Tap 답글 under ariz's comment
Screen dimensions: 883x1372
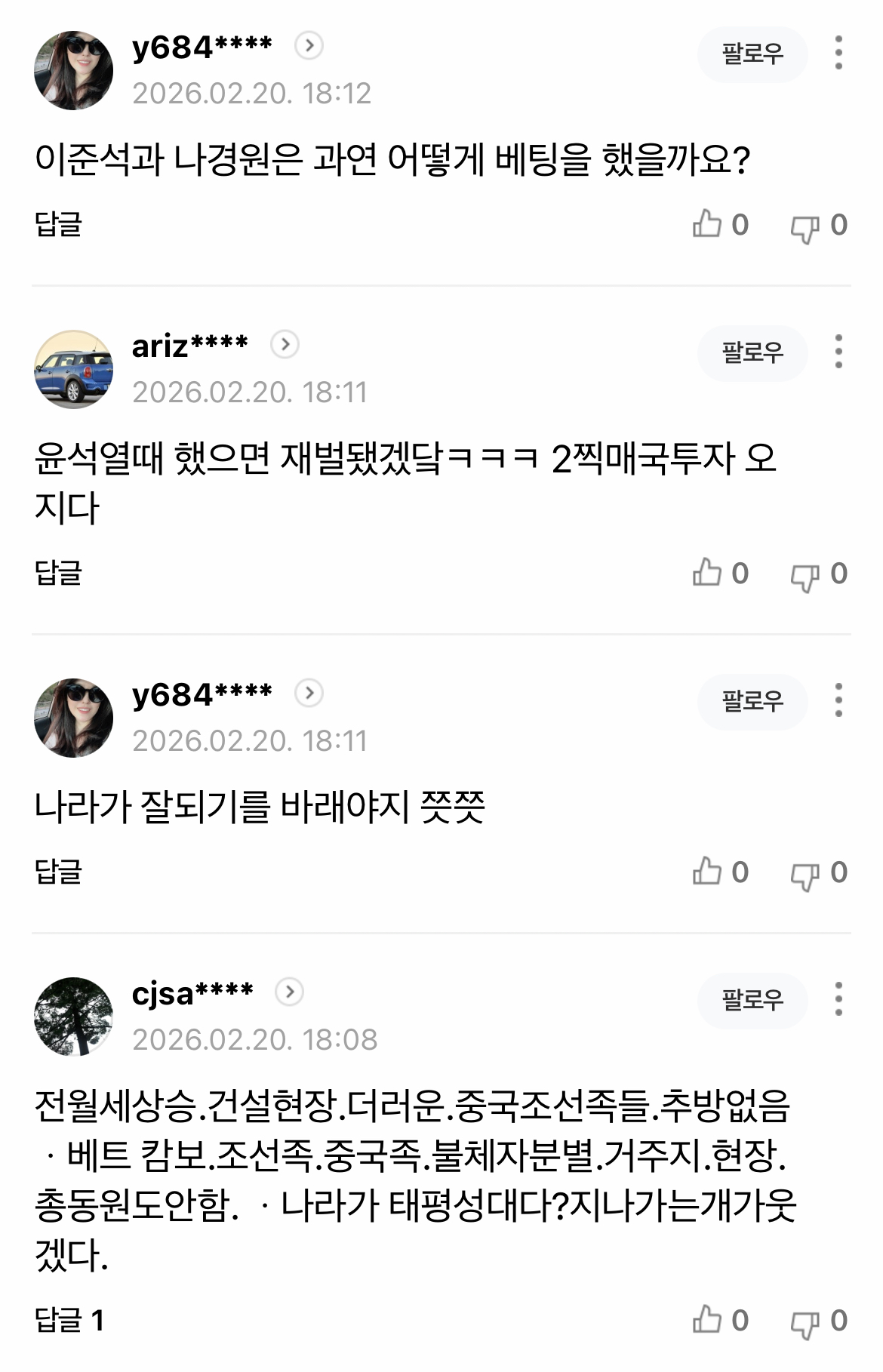tap(58, 573)
